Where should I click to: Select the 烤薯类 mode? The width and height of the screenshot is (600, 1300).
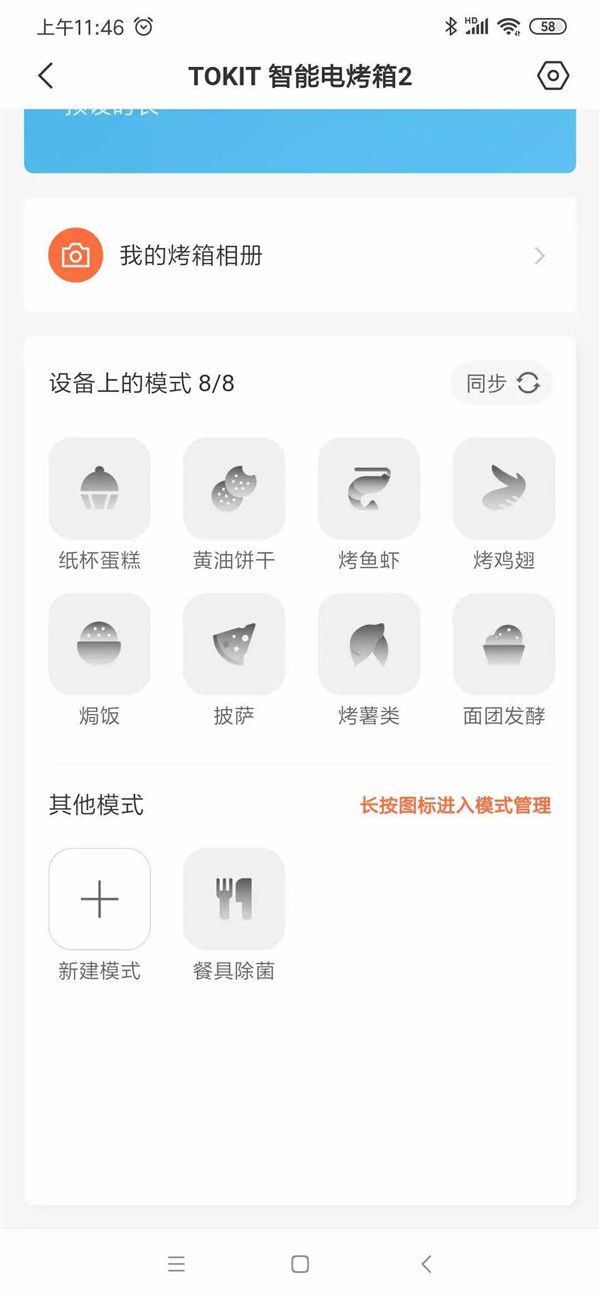click(369, 644)
